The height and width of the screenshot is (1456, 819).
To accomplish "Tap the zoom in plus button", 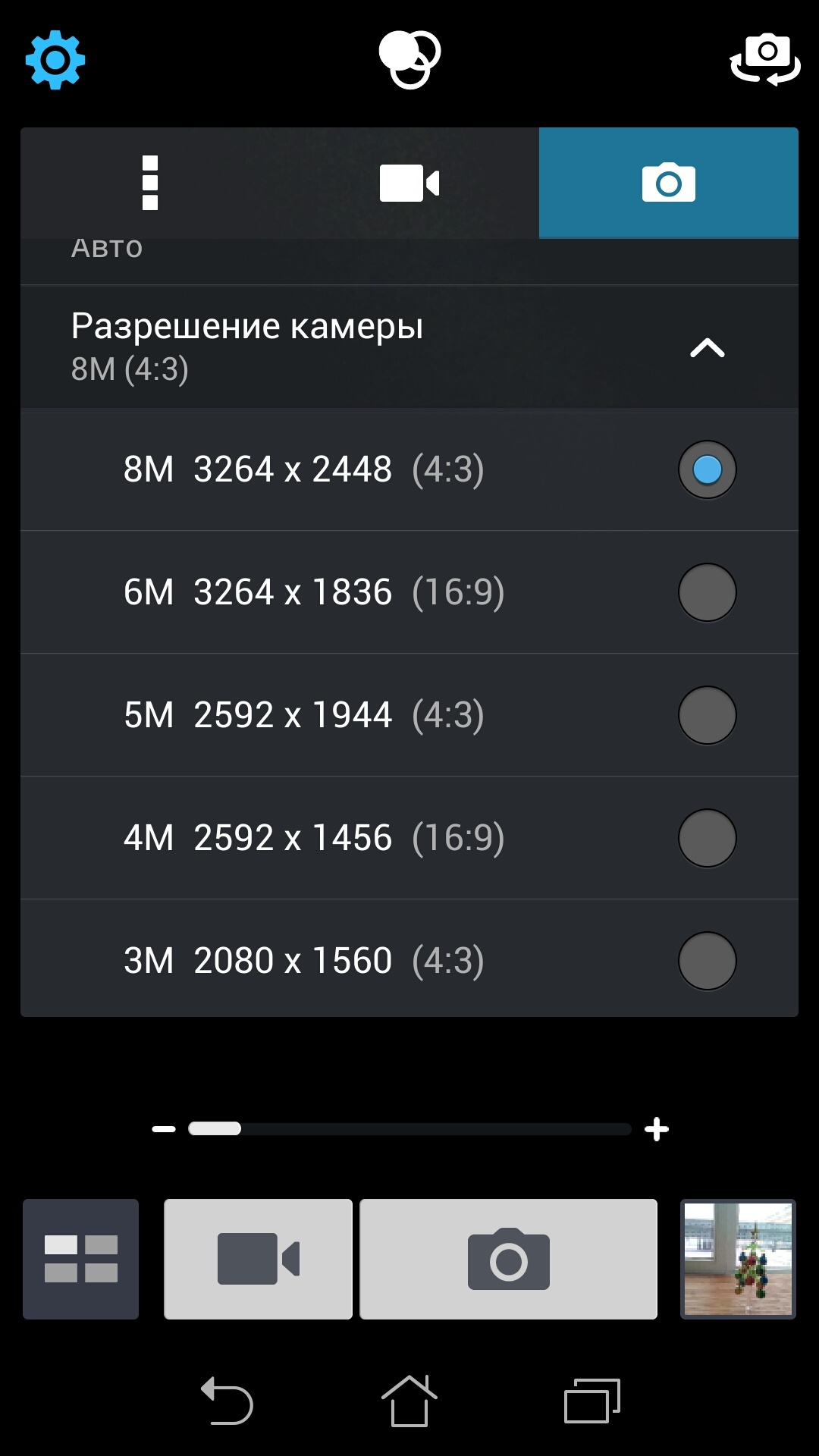I will pyautogui.click(x=657, y=1129).
